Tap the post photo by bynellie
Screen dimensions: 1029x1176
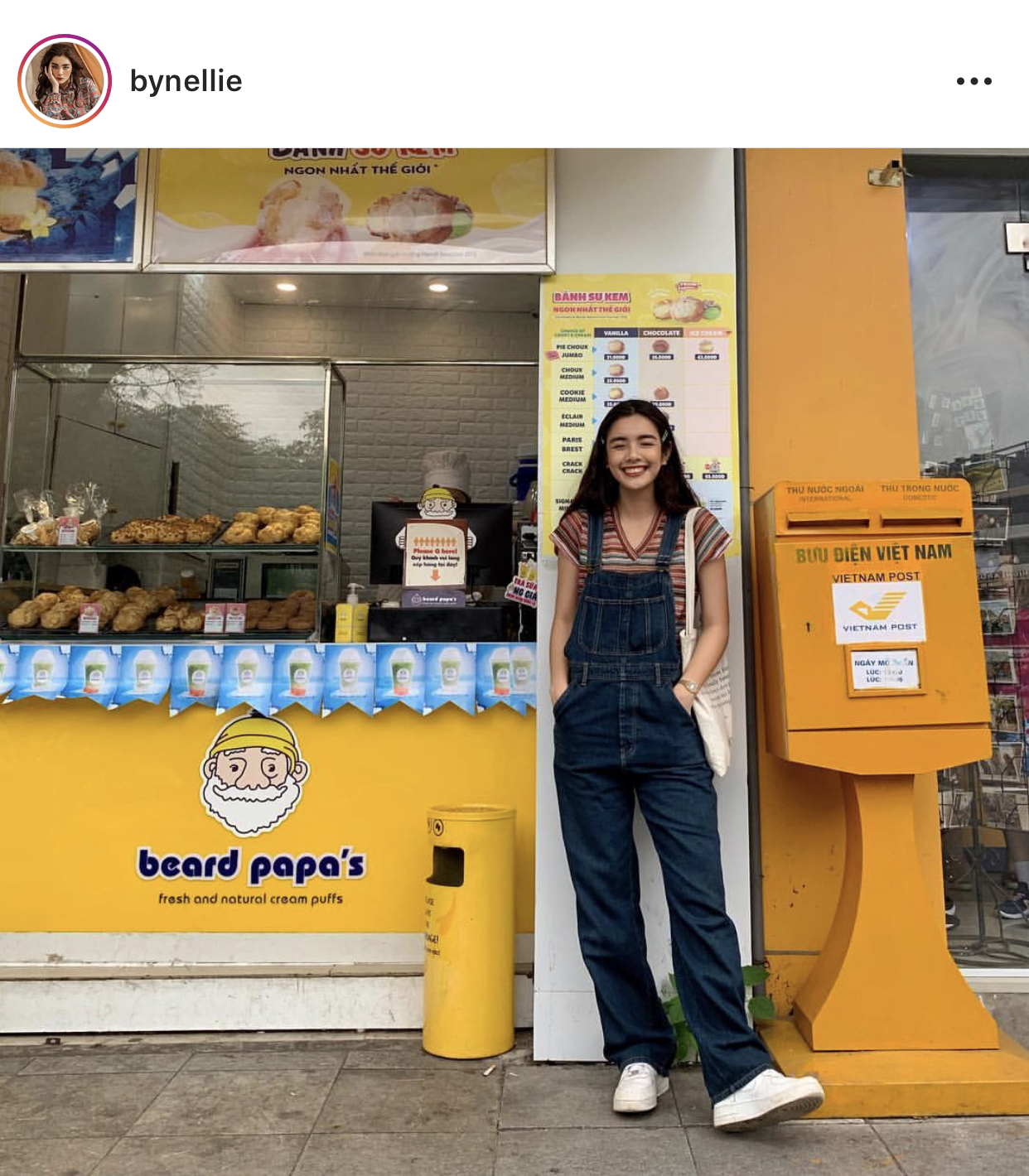click(514, 661)
